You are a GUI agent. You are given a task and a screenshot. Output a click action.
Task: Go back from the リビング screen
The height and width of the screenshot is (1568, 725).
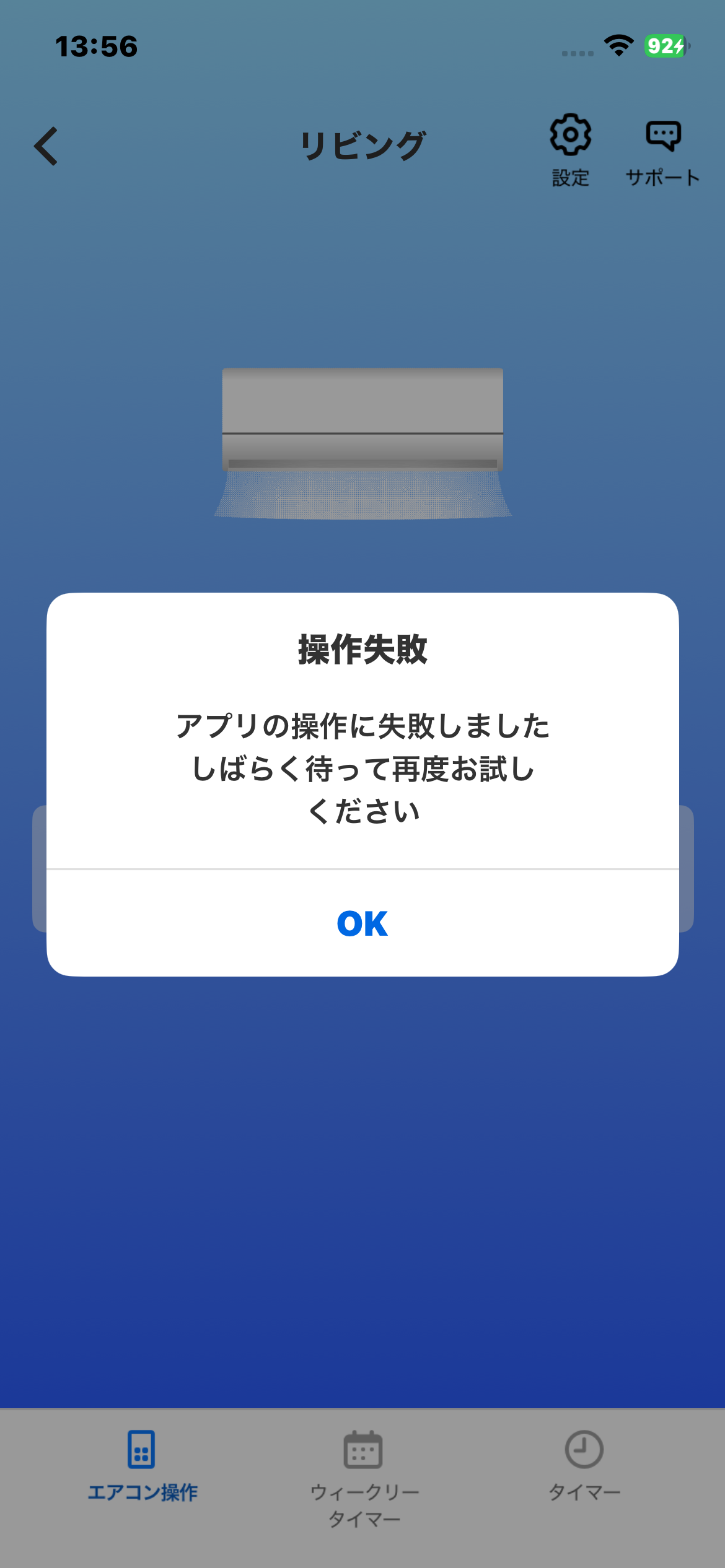tap(46, 146)
